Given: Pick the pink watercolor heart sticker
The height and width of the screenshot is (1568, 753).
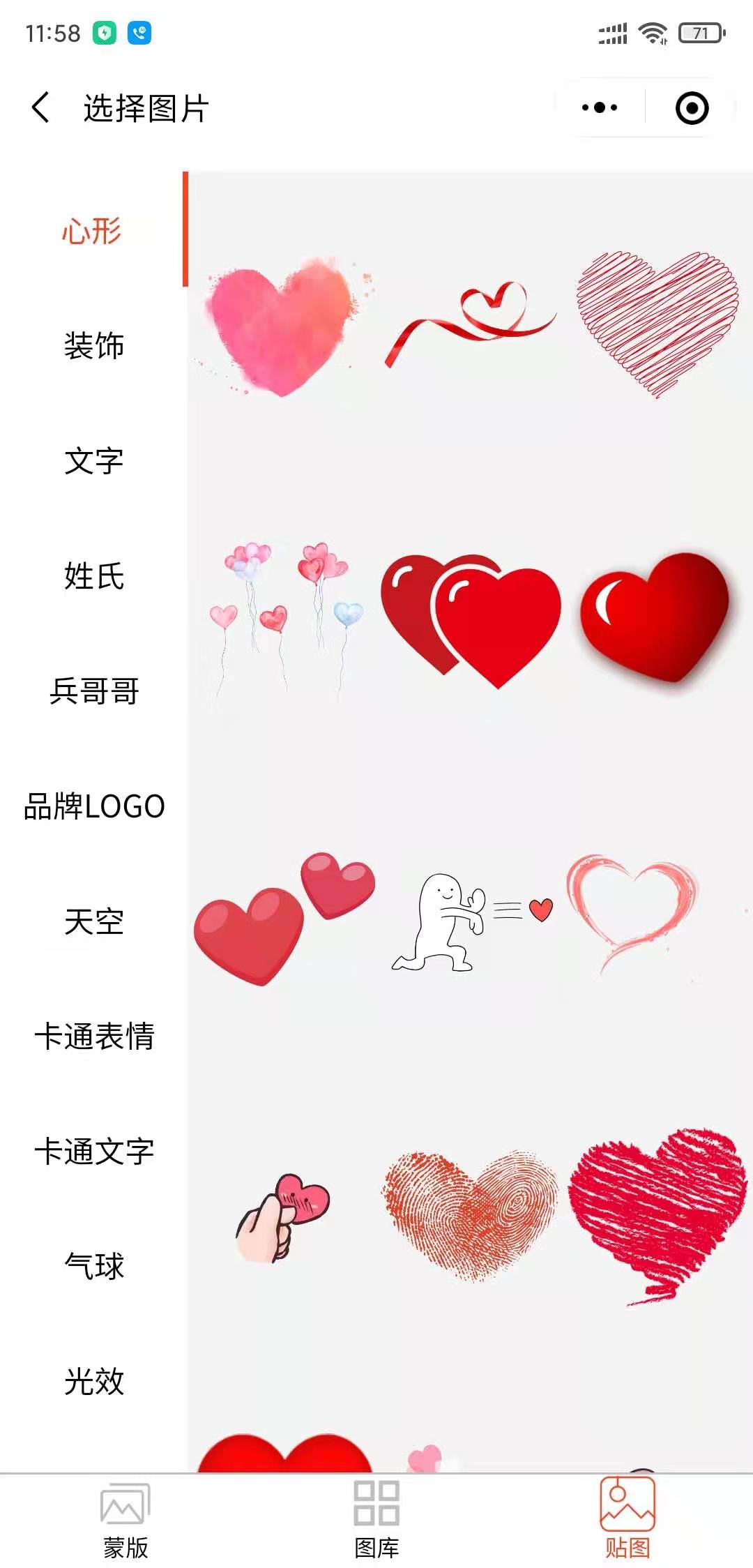Looking at the screenshot, I should [282, 328].
